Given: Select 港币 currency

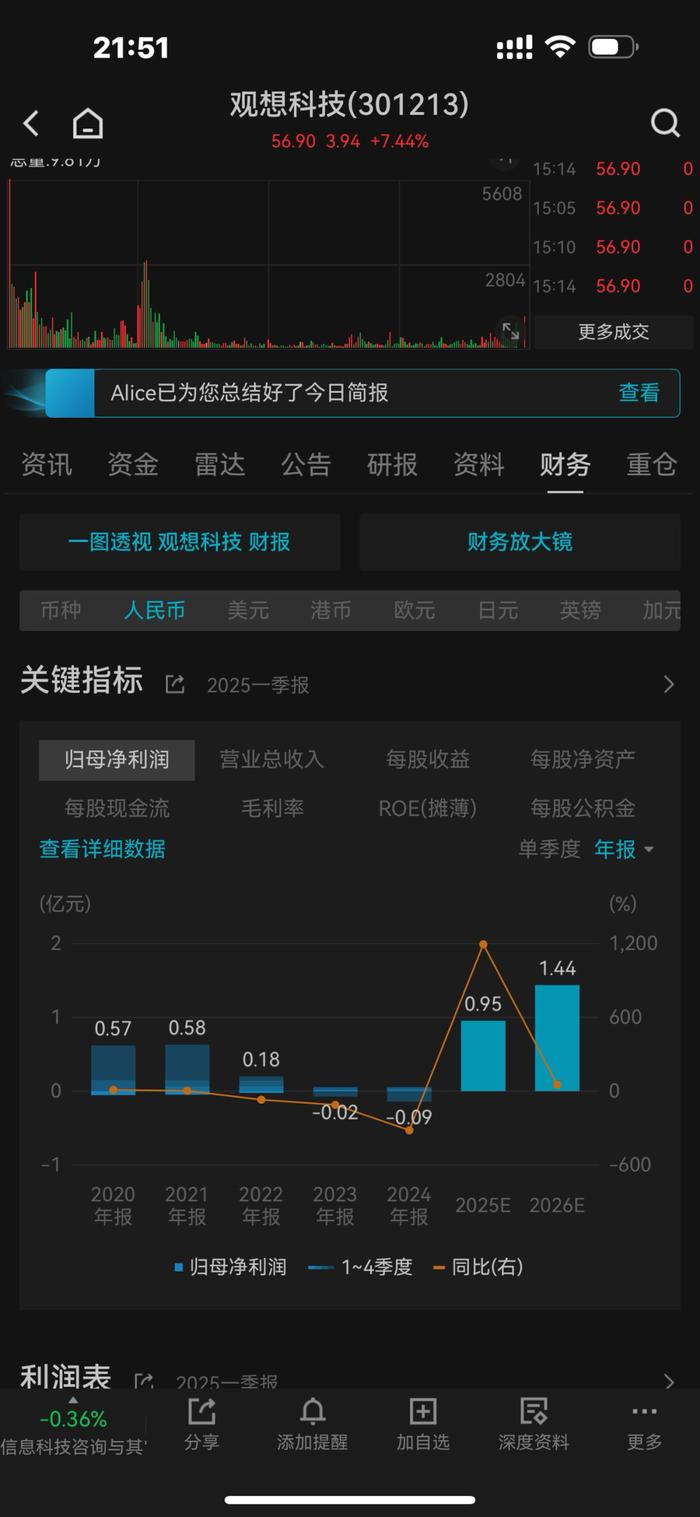Looking at the screenshot, I should [x=331, y=610].
